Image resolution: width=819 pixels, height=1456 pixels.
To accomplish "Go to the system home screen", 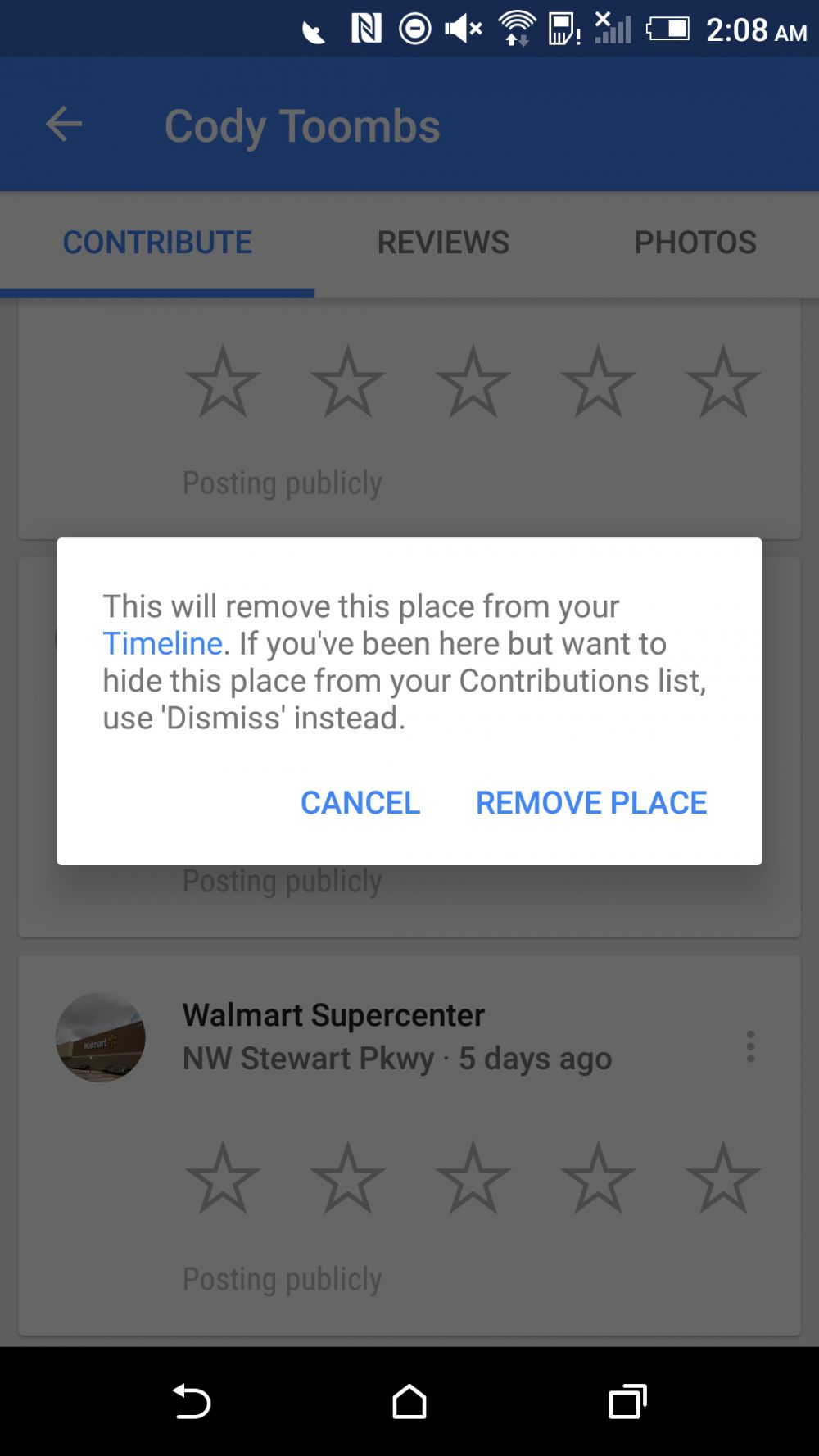I will tap(409, 1401).
